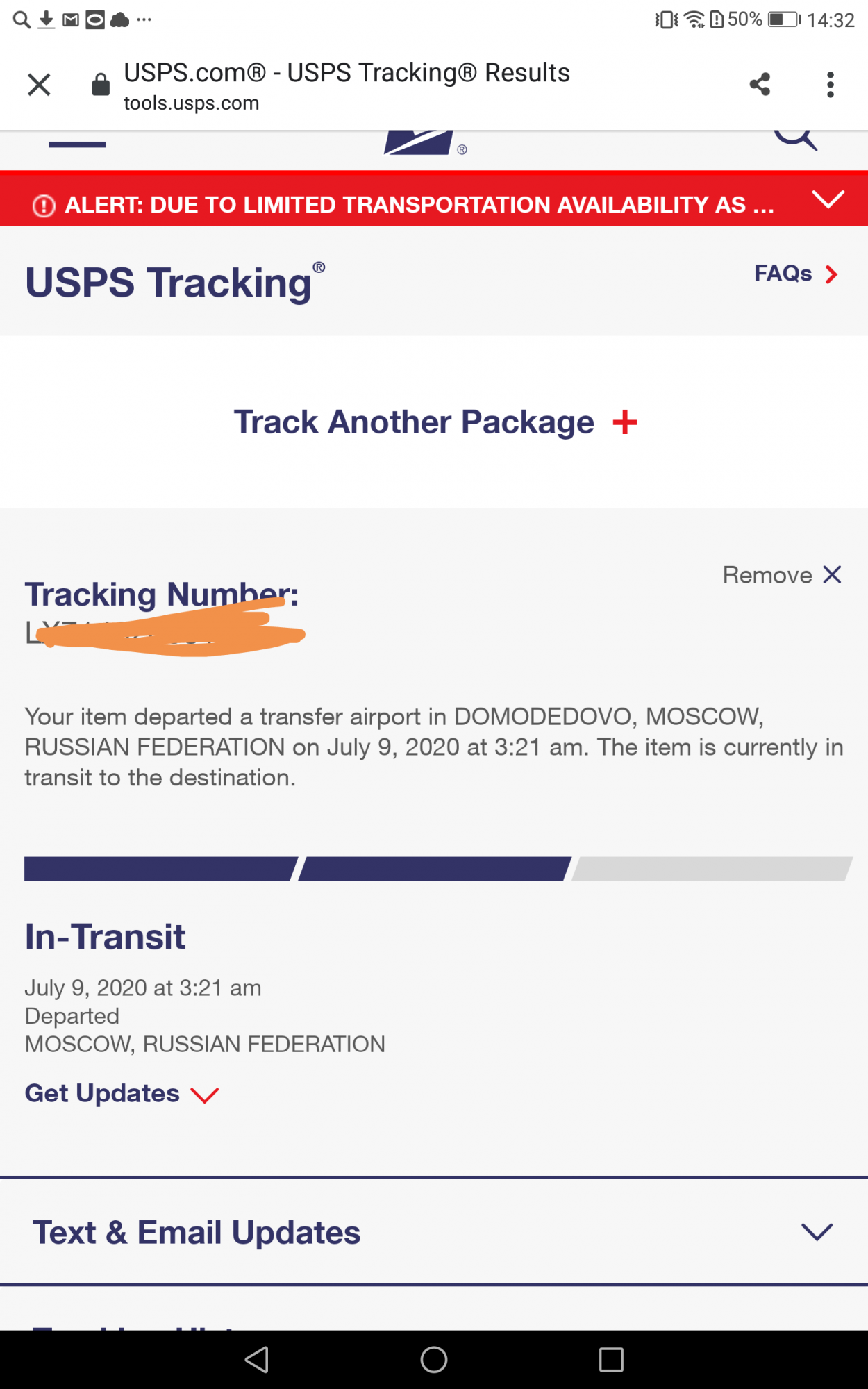This screenshot has width=868, height=1389.
Task: Open the browser overflow menu
Action: tap(830, 85)
